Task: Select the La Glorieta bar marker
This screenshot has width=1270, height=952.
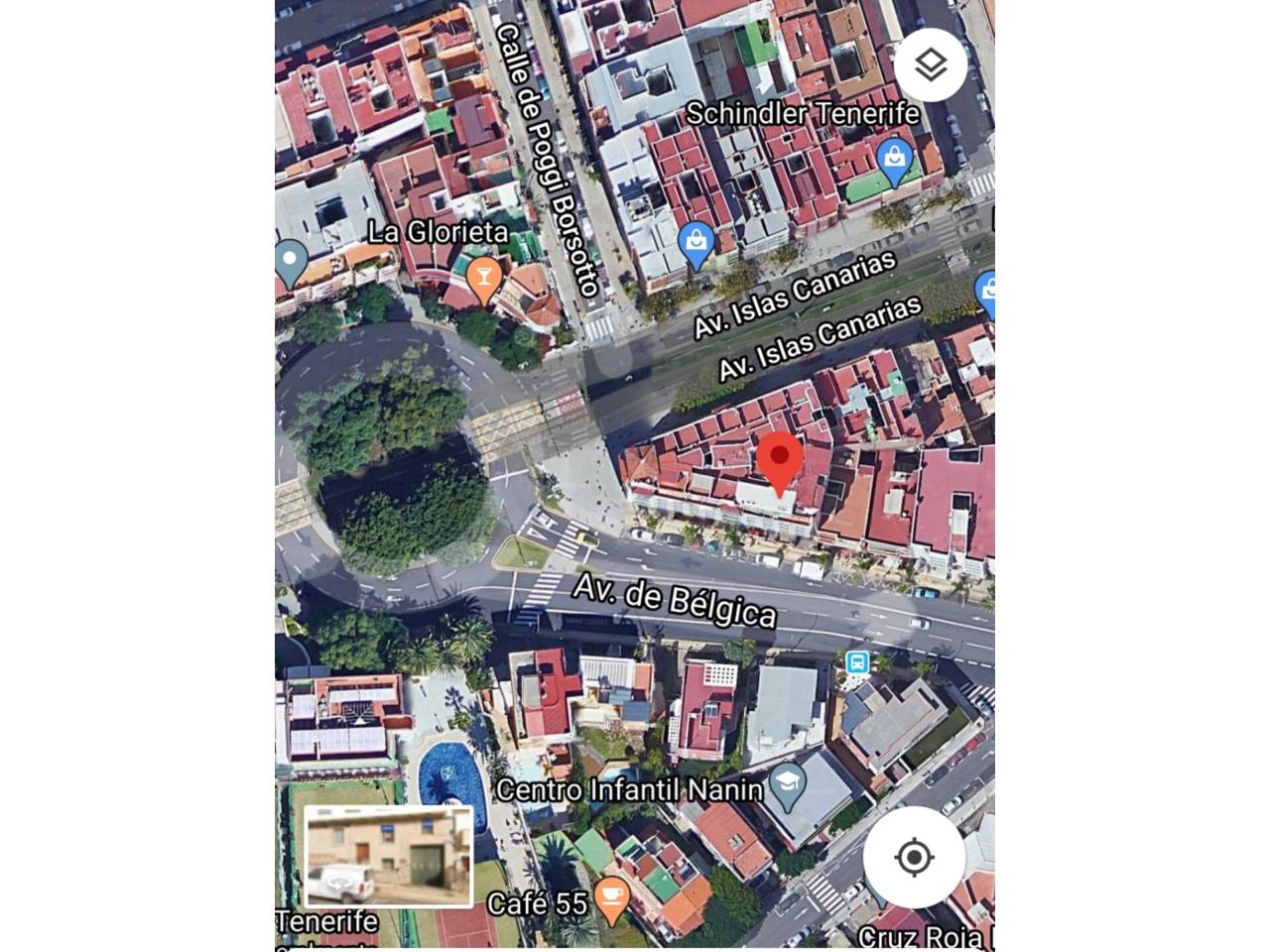Action: tap(483, 279)
